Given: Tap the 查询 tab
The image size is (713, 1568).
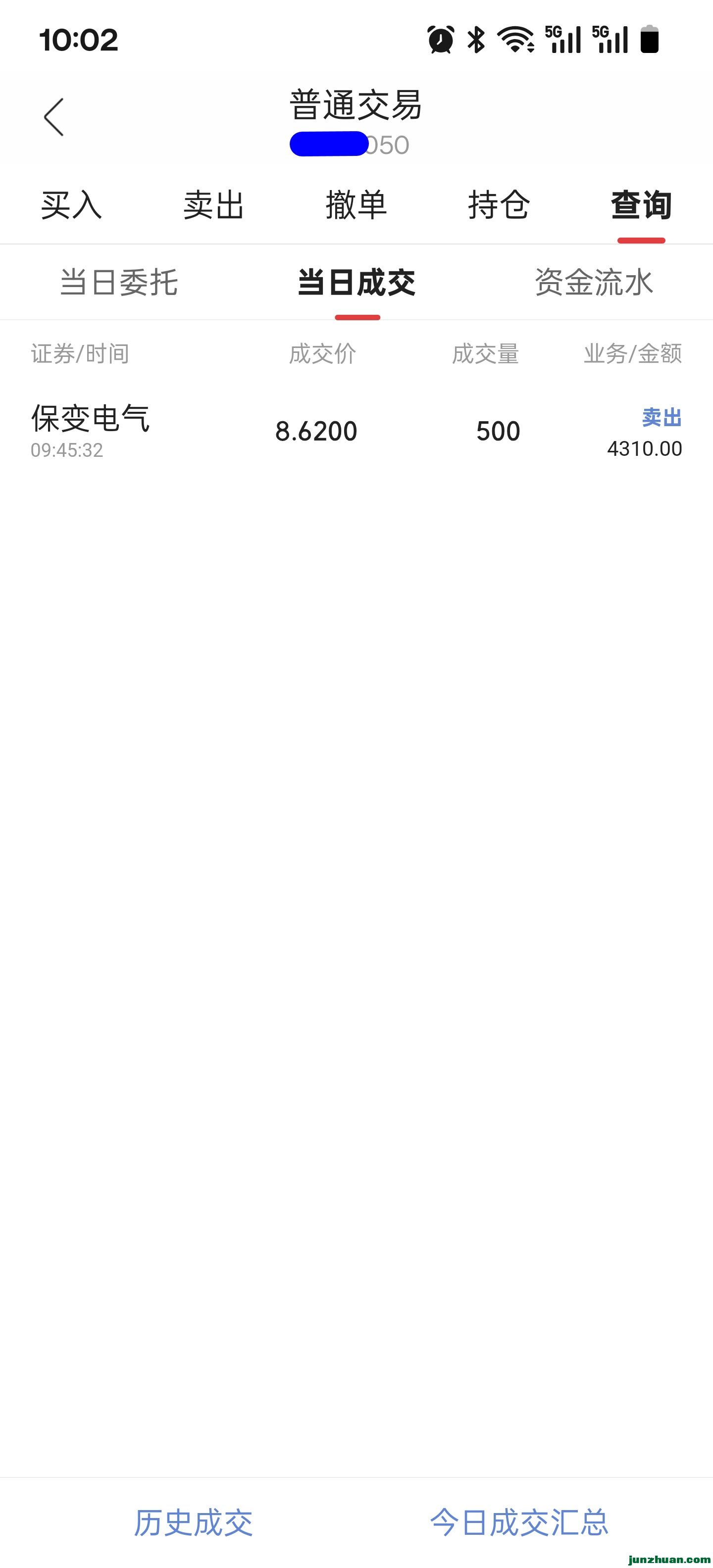Looking at the screenshot, I should (x=641, y=205).
